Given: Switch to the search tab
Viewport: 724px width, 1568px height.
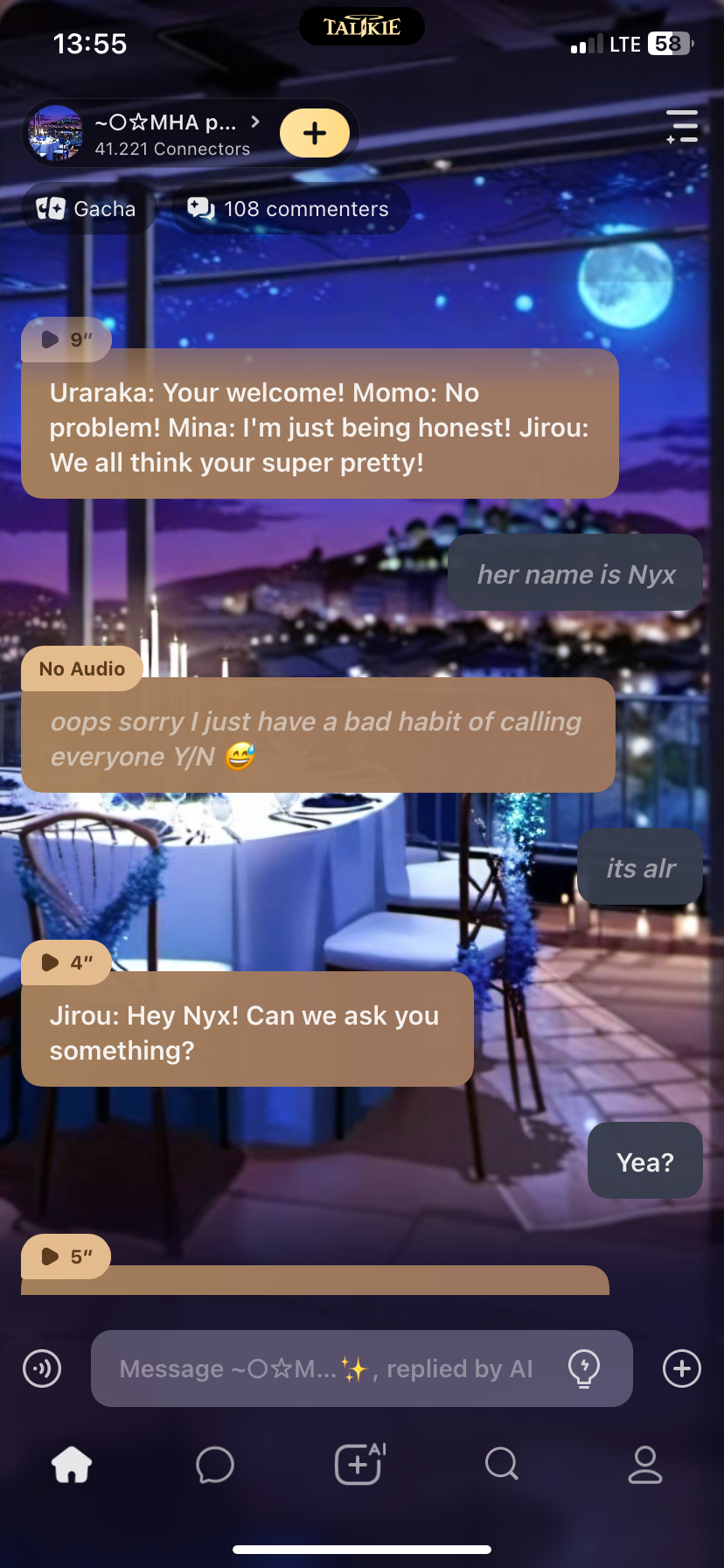Looking at the screenshot, I should (x=502, y=1465).
